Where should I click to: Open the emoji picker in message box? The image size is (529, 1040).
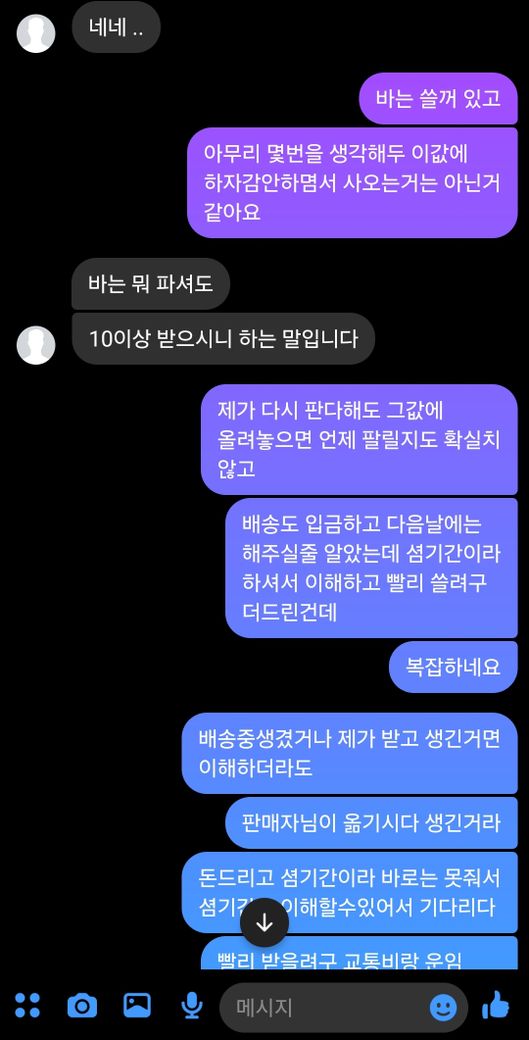(x=443, y=1008)
